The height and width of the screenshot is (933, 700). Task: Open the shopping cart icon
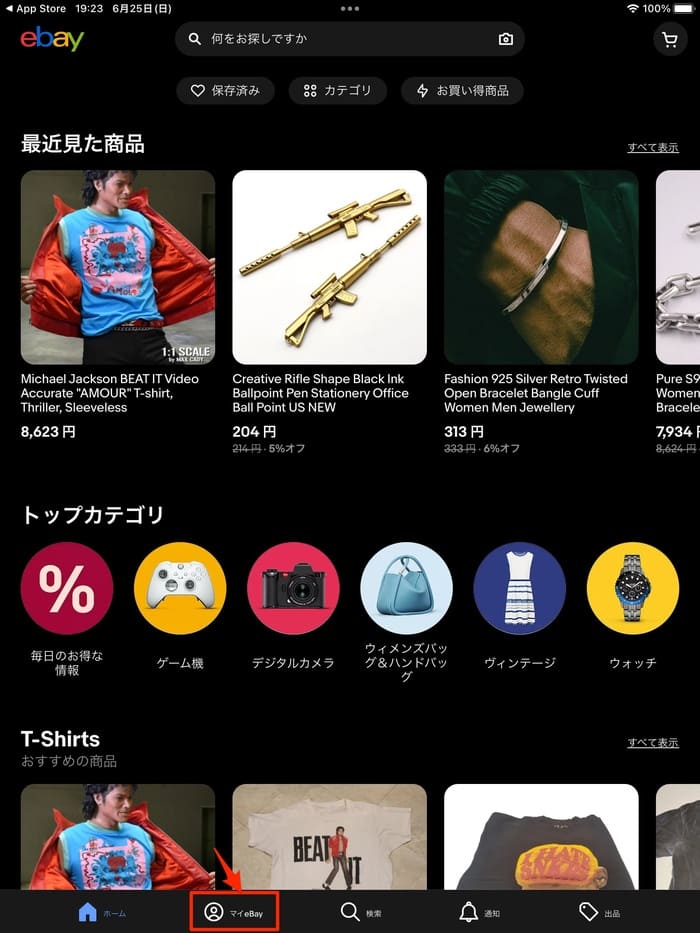click(669, 39)
